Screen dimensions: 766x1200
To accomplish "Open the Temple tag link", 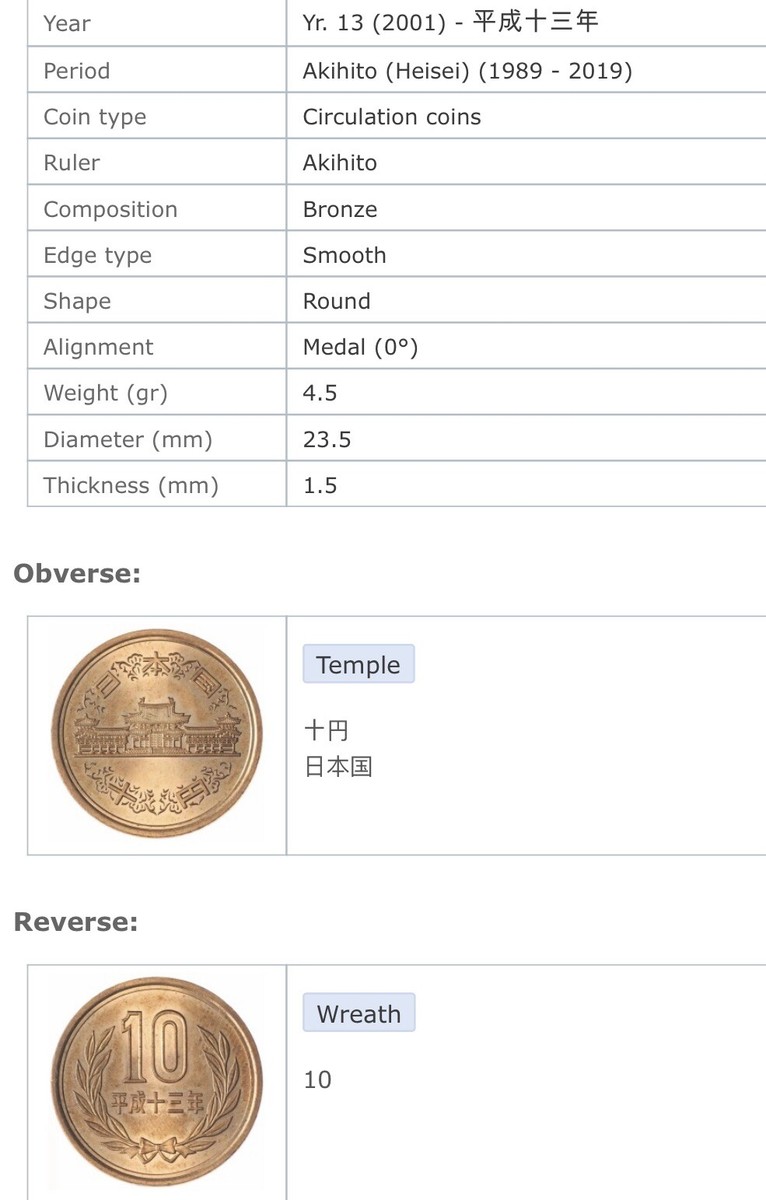I will (x=358, y=663).
